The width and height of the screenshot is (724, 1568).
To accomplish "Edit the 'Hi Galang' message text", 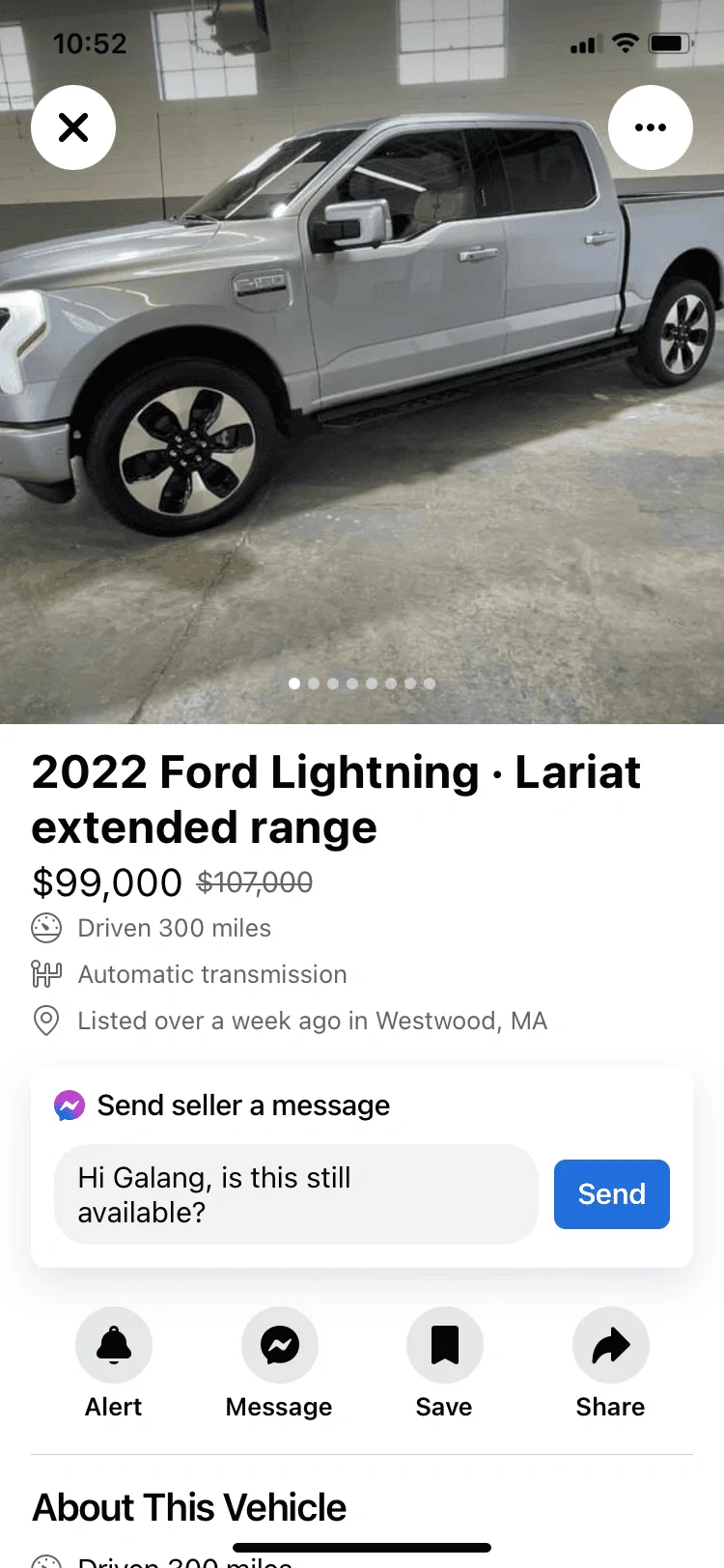I will [295, 1194].
